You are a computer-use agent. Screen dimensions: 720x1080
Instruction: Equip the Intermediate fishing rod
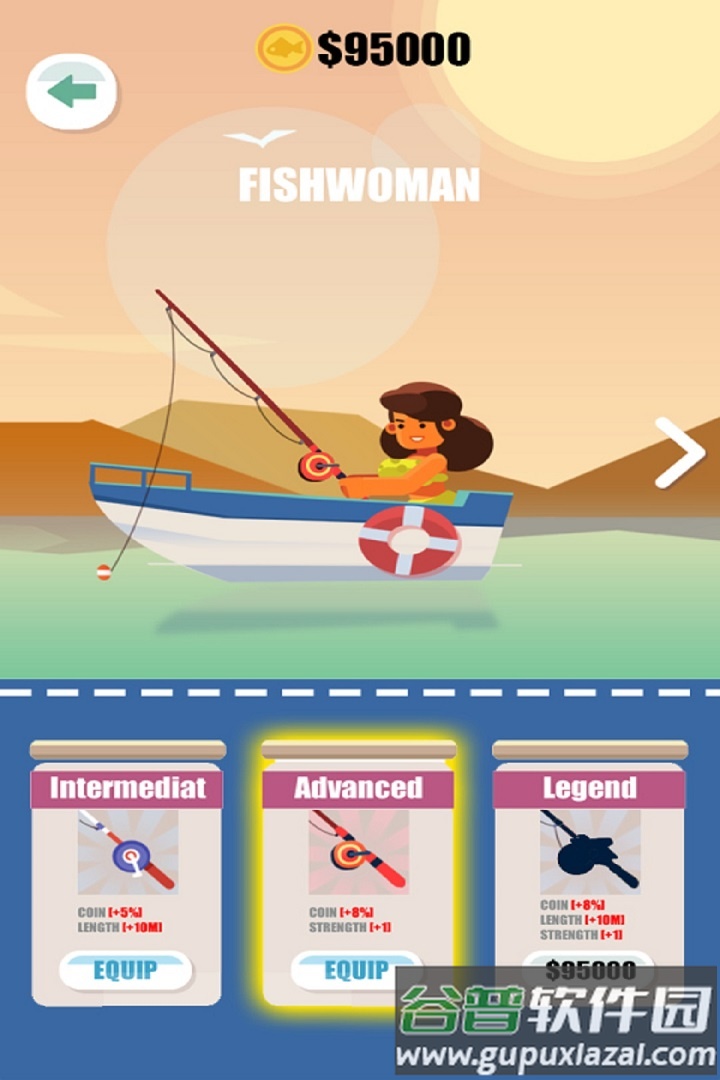pyautogui.click(x=126, y=970)
